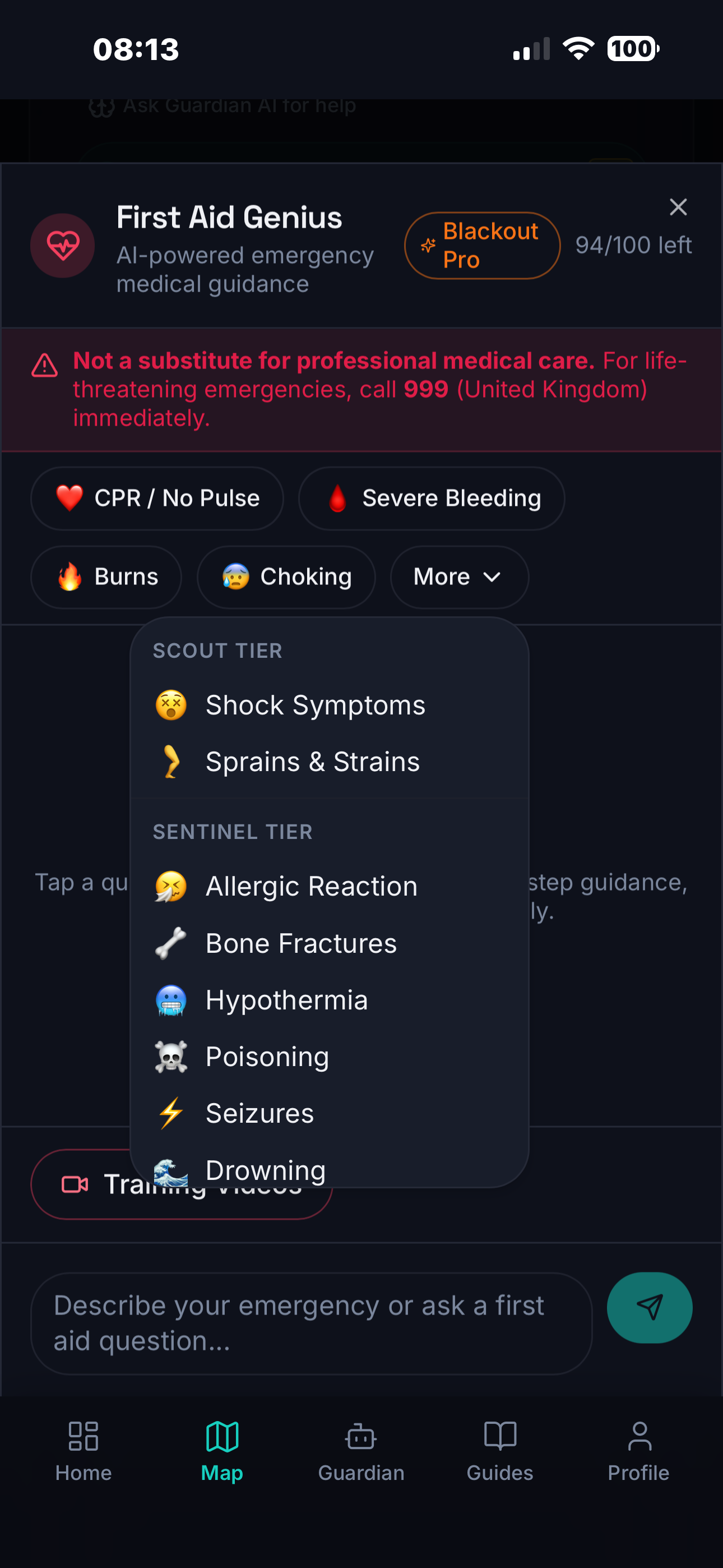Tap the Burns flame quick action
This screenshot has height=1568, width=723.
106,577
